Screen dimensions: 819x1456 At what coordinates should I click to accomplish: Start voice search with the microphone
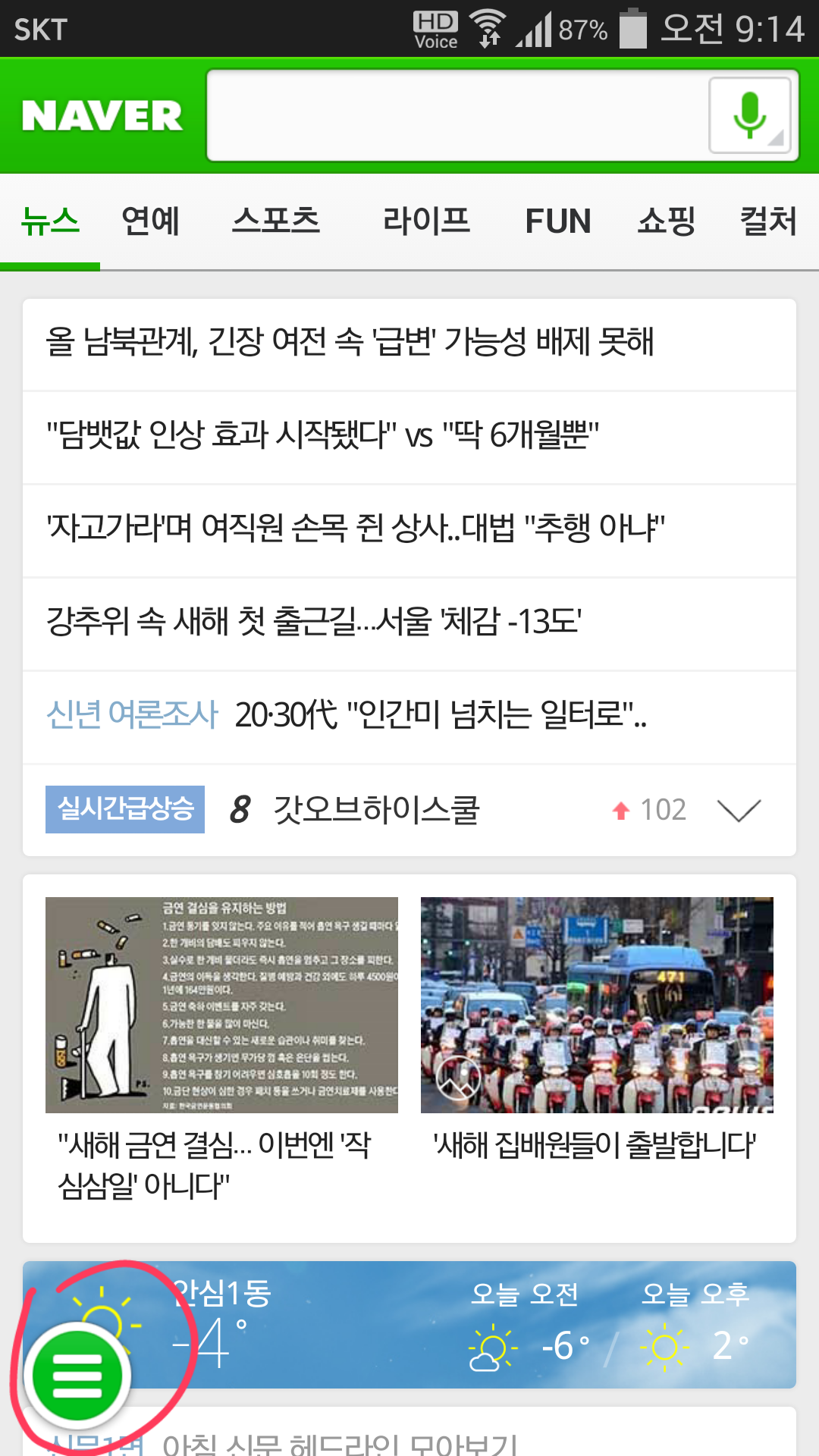click(750, 115)
